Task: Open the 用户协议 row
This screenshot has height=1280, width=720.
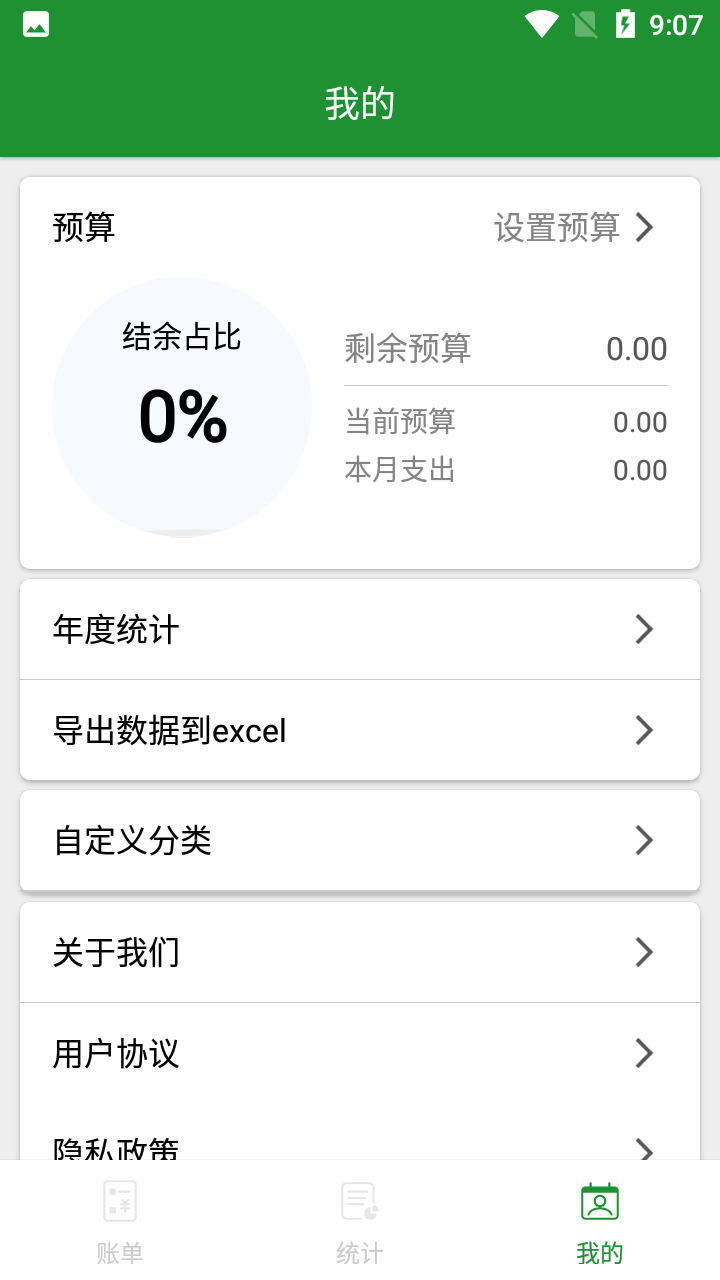Action: pyautogui.click(x=360, y=1053)
